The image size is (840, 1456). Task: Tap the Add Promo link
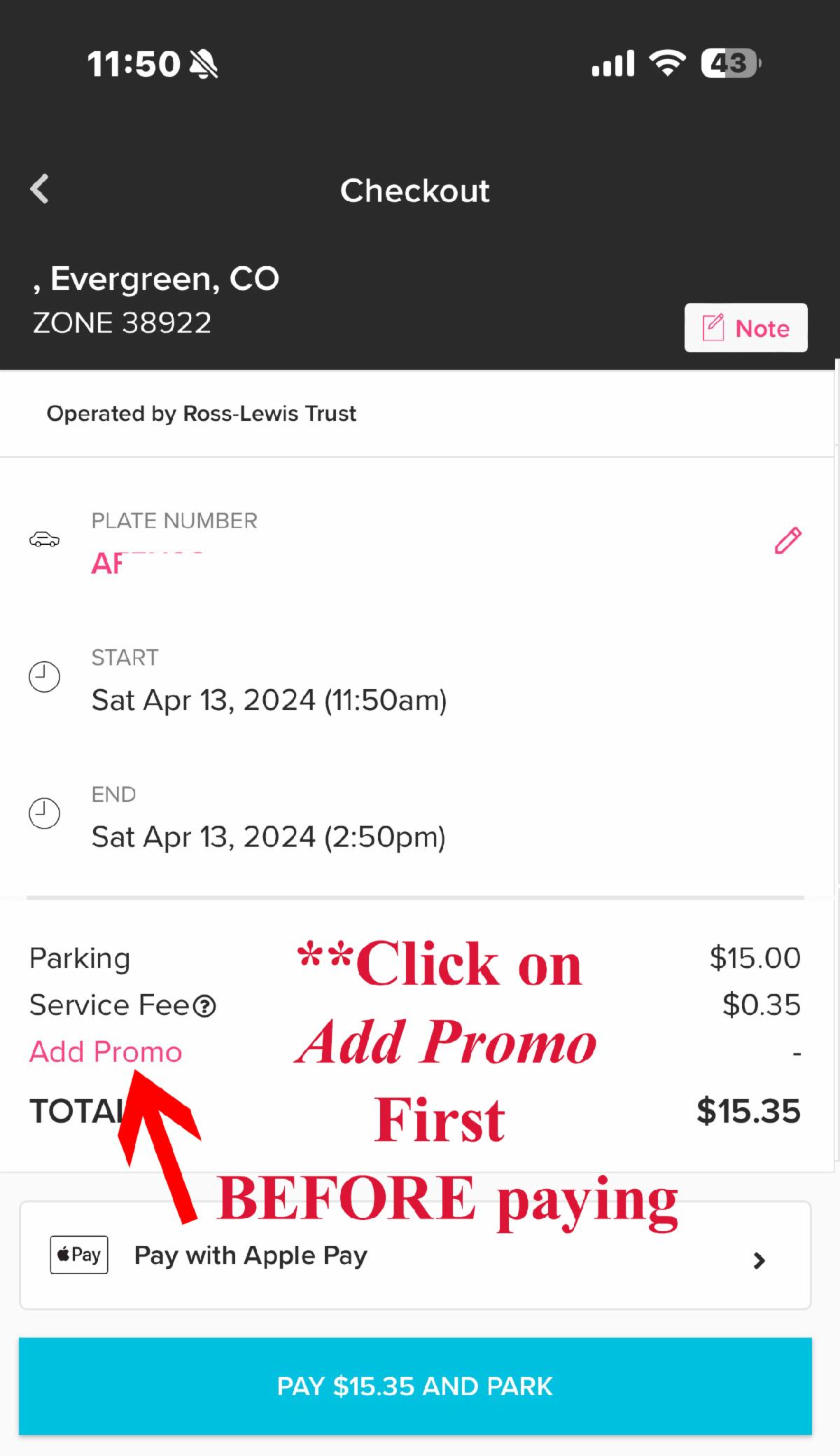(x=106, y=1052)
